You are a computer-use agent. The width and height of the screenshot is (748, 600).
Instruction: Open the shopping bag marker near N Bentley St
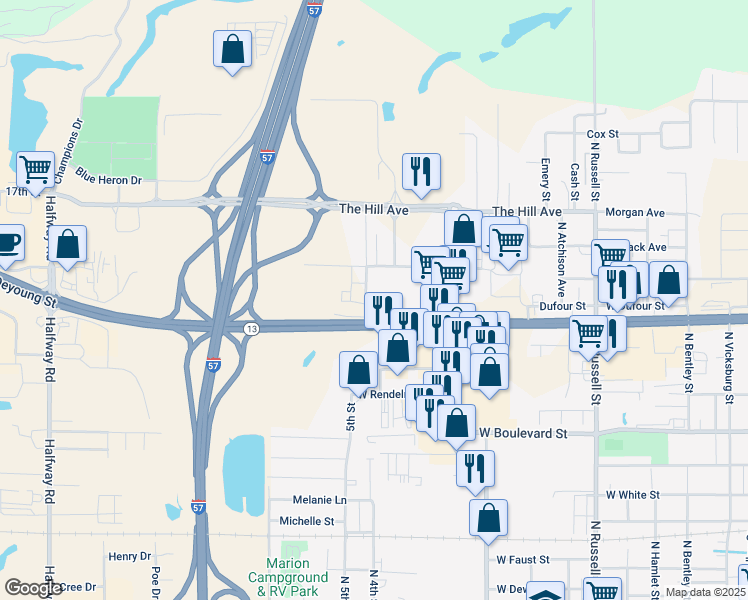[668, 284]
